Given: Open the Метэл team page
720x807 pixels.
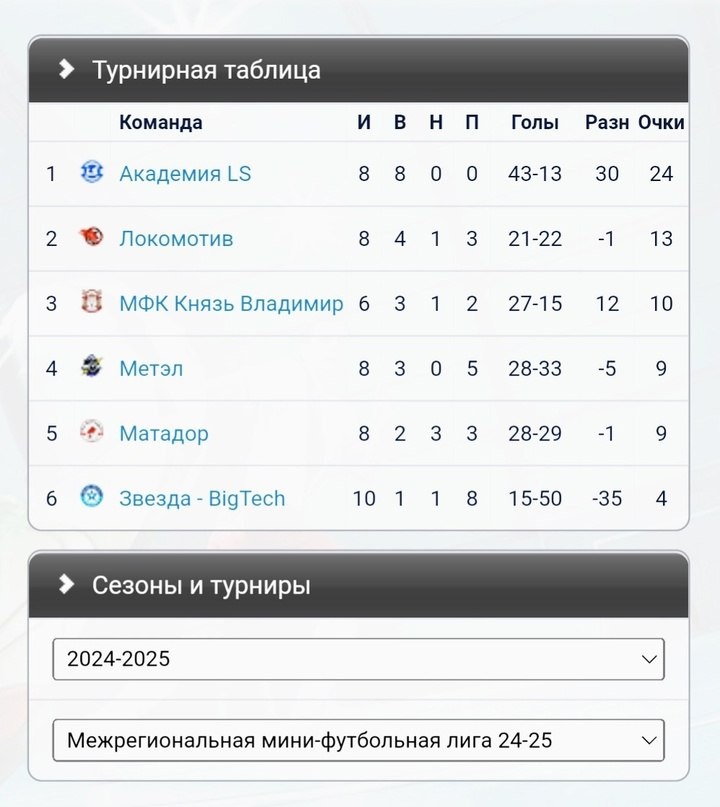Looking at the screenshot, I should pyautogui.click(x=151, y=369).
